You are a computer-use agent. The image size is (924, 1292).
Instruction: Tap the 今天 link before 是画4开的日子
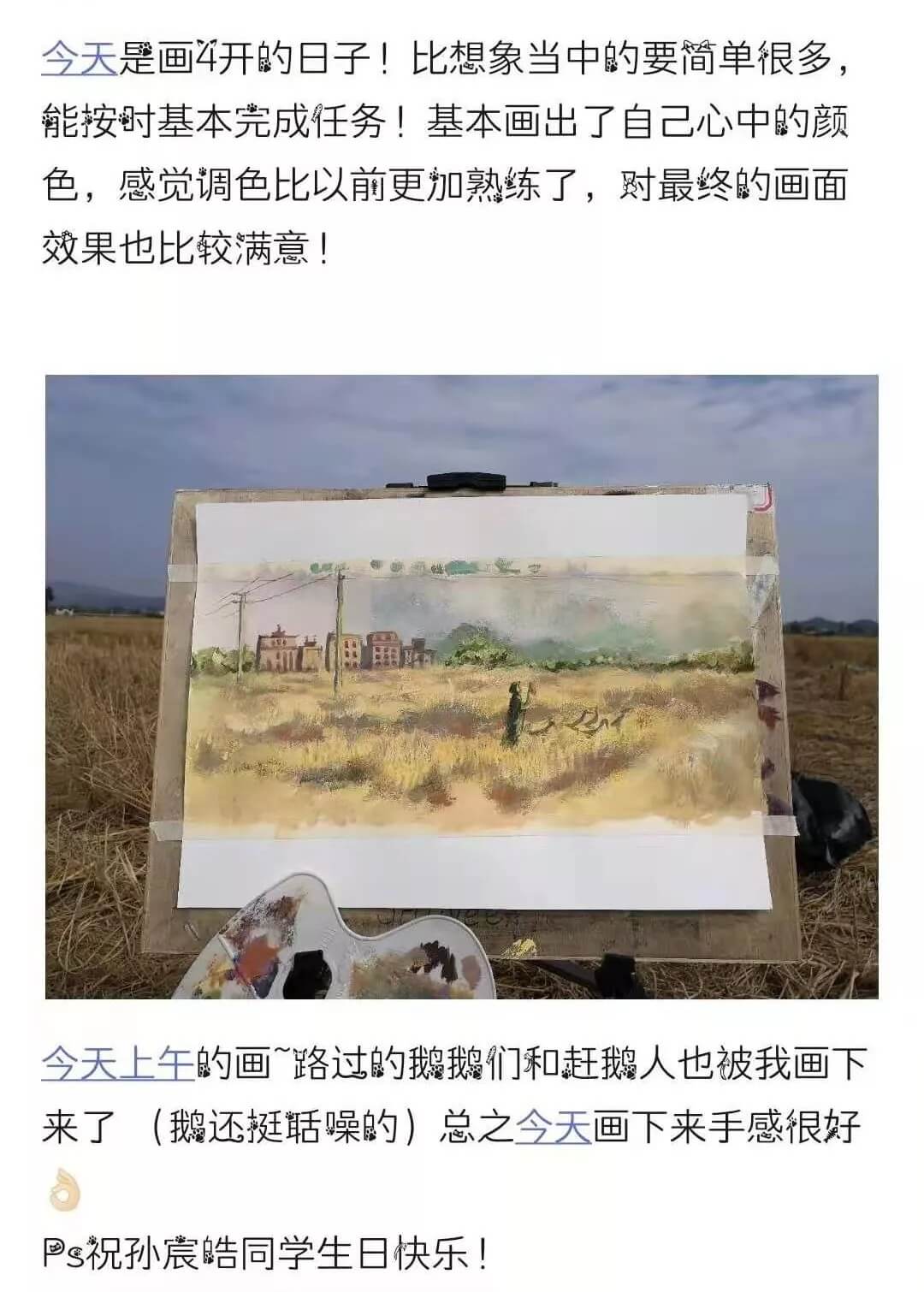79,59
